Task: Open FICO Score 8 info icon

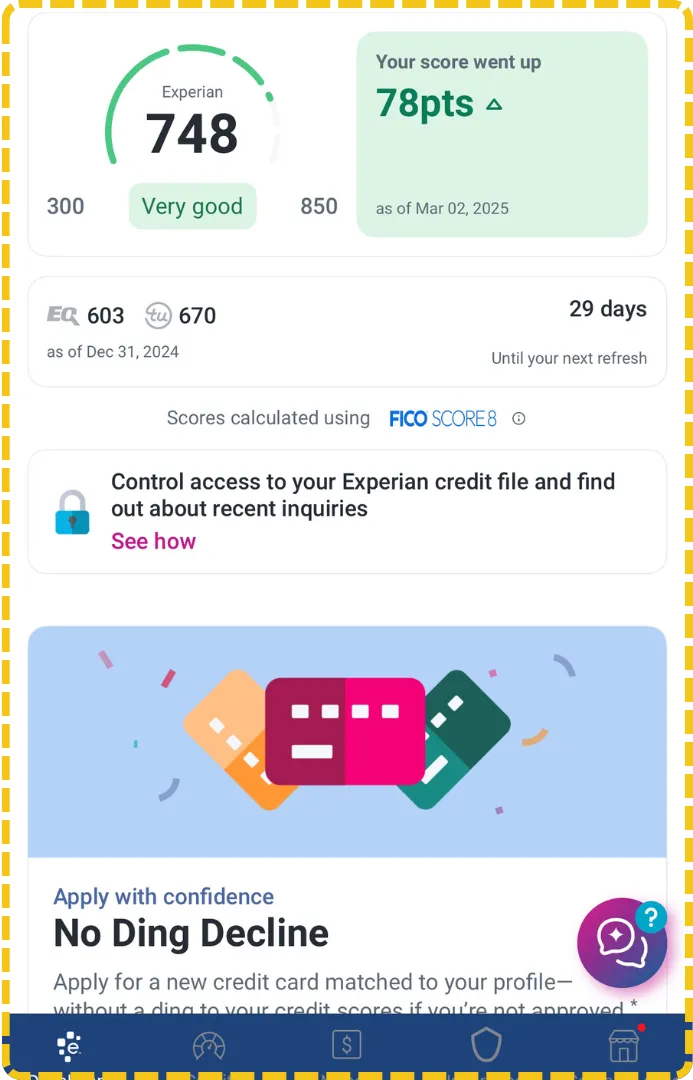Action: pos(518,419)
